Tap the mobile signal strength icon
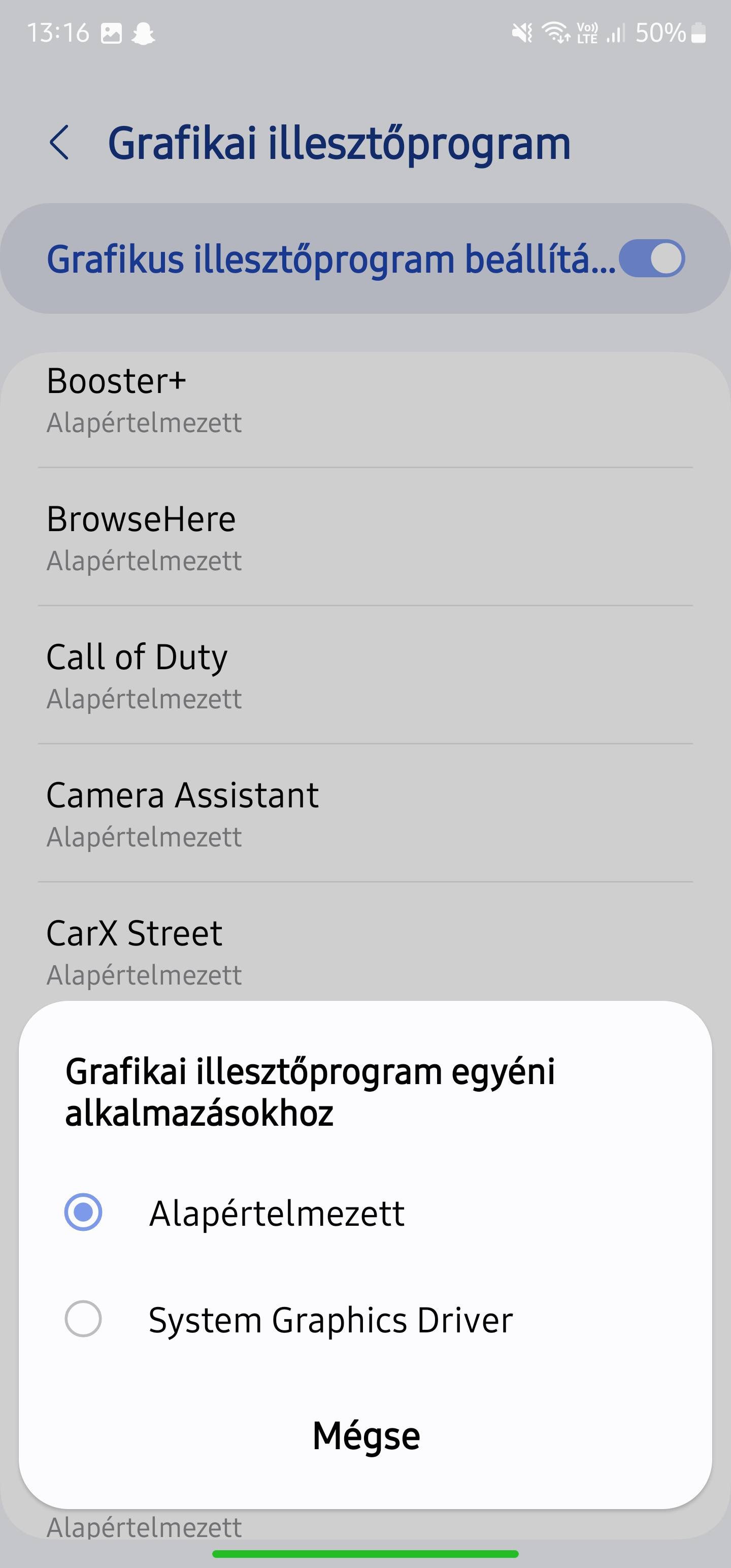731x1568 pixels. (x=615, y=34)
